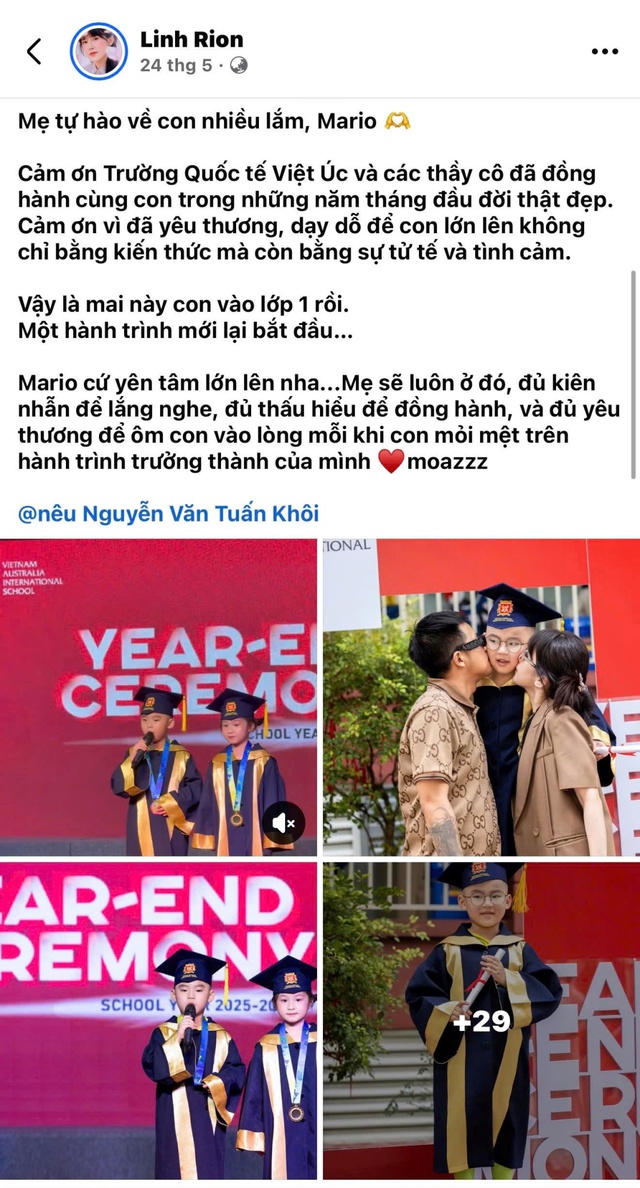Open the Linh Rion profile name
This screenshot has height=1188, width=640.
(x=192, y=39)
